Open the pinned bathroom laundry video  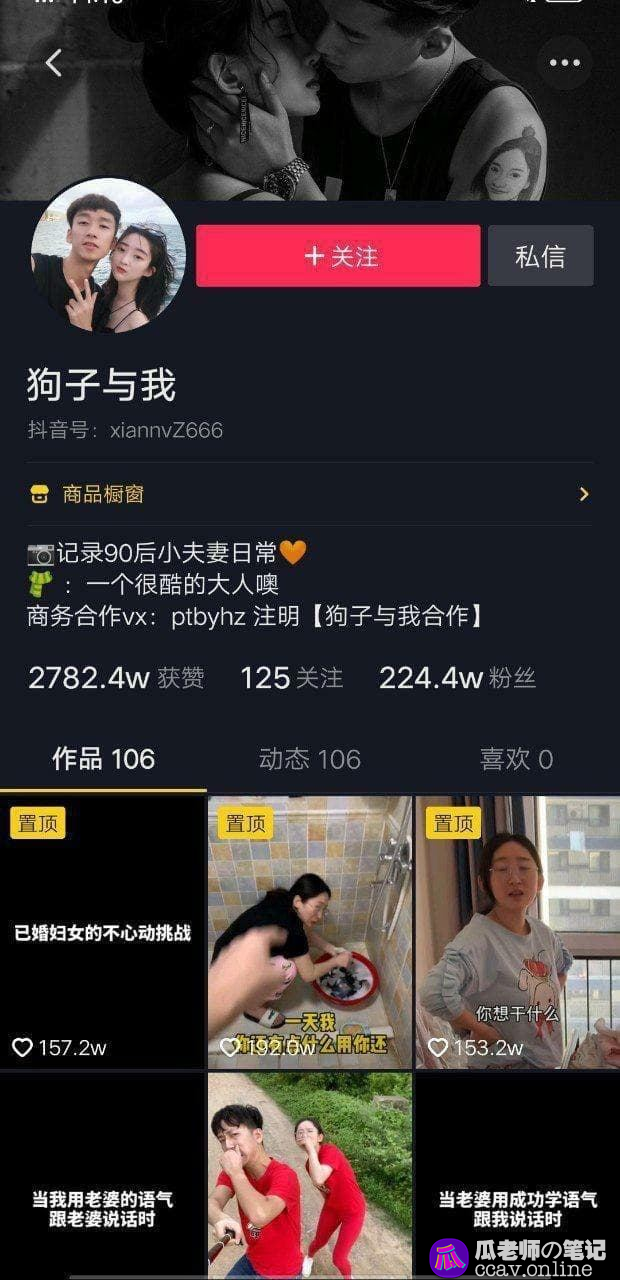(310, 932)
